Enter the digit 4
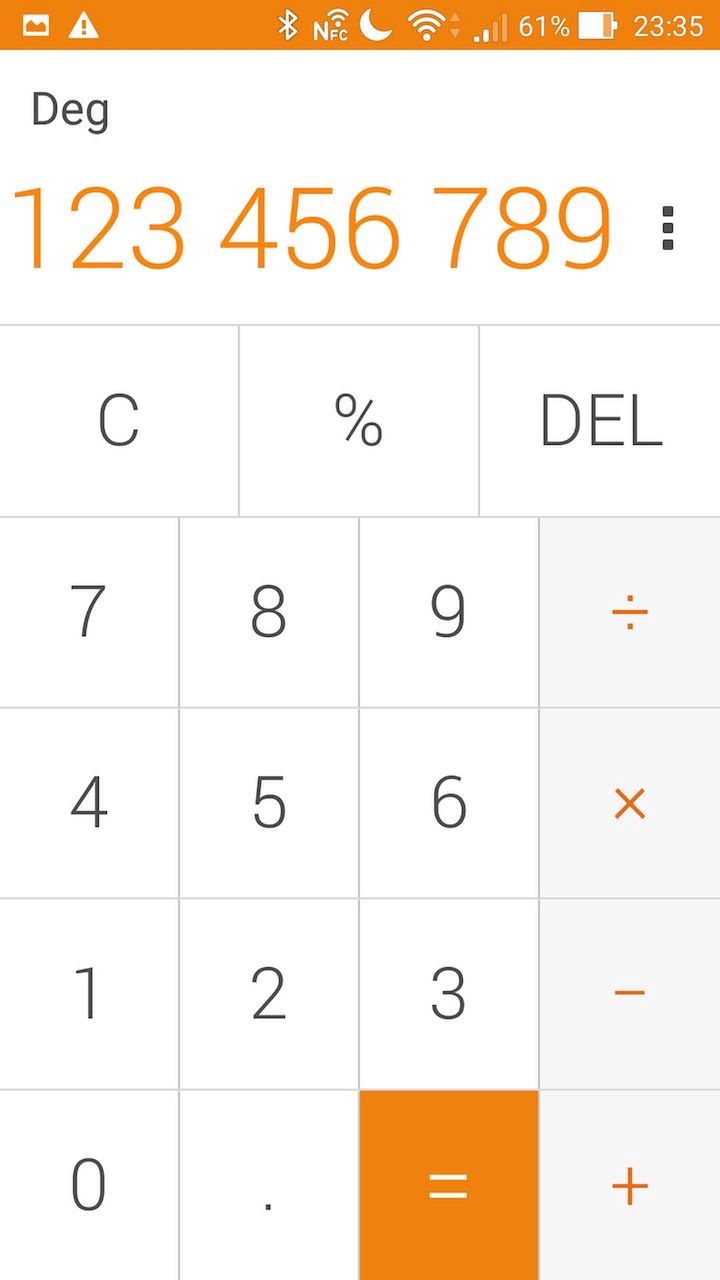This screenshot has height=1280, width=720. click(x=89, y=803)
